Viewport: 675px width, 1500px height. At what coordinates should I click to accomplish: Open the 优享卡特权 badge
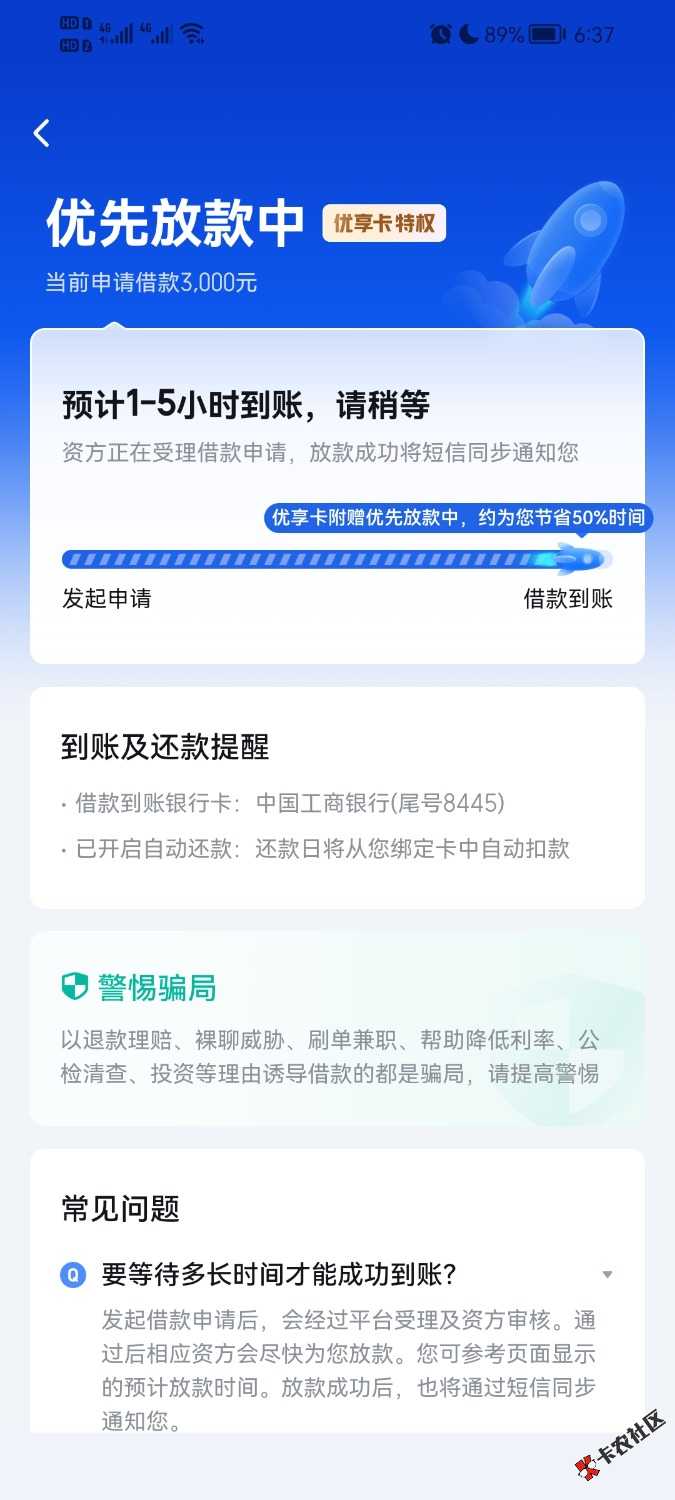click(384, 223)
